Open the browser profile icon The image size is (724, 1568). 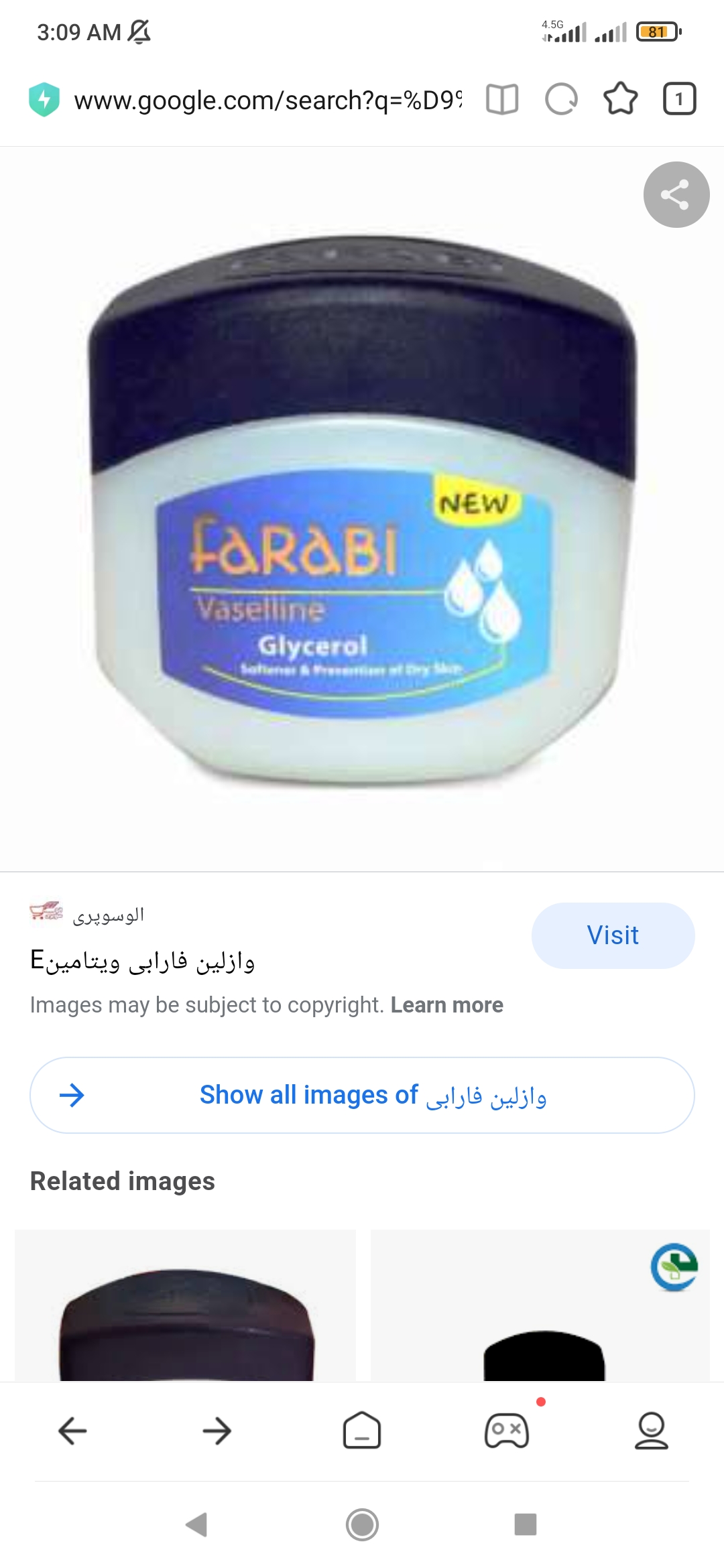[651, 1431]
